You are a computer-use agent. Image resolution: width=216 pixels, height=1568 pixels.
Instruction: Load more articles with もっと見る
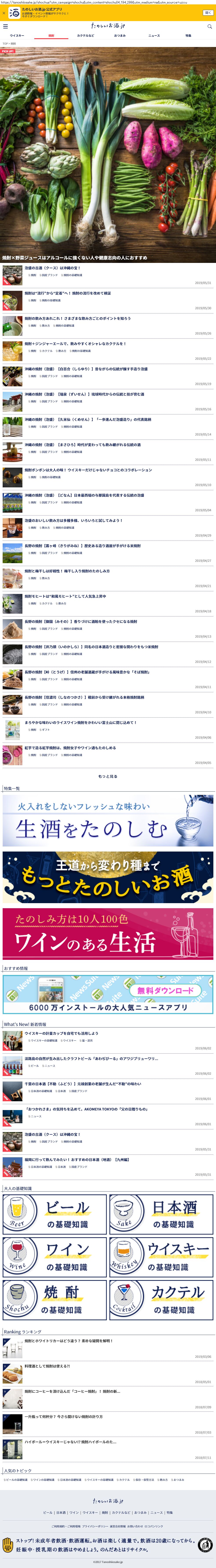(x=108, y=776)
